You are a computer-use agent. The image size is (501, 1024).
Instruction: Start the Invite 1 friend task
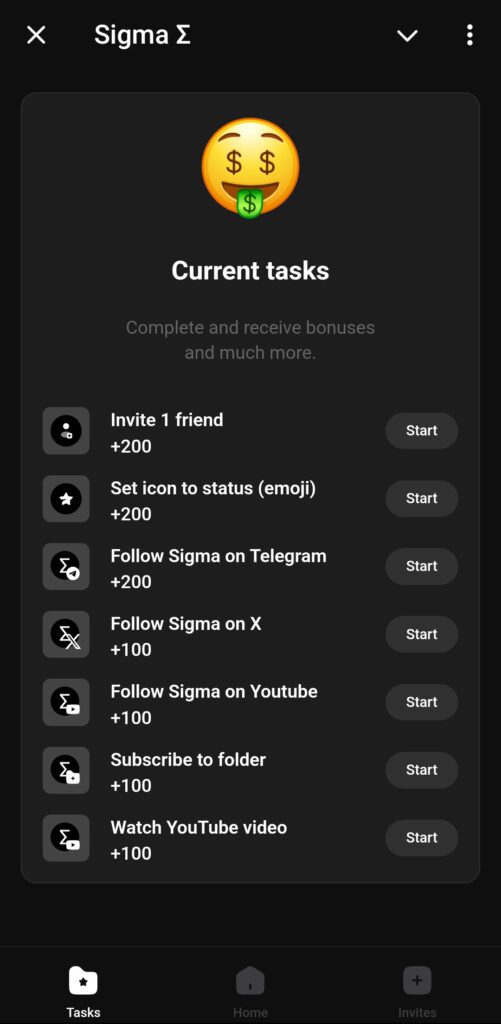pyautogui.click(x=421, y=430)
